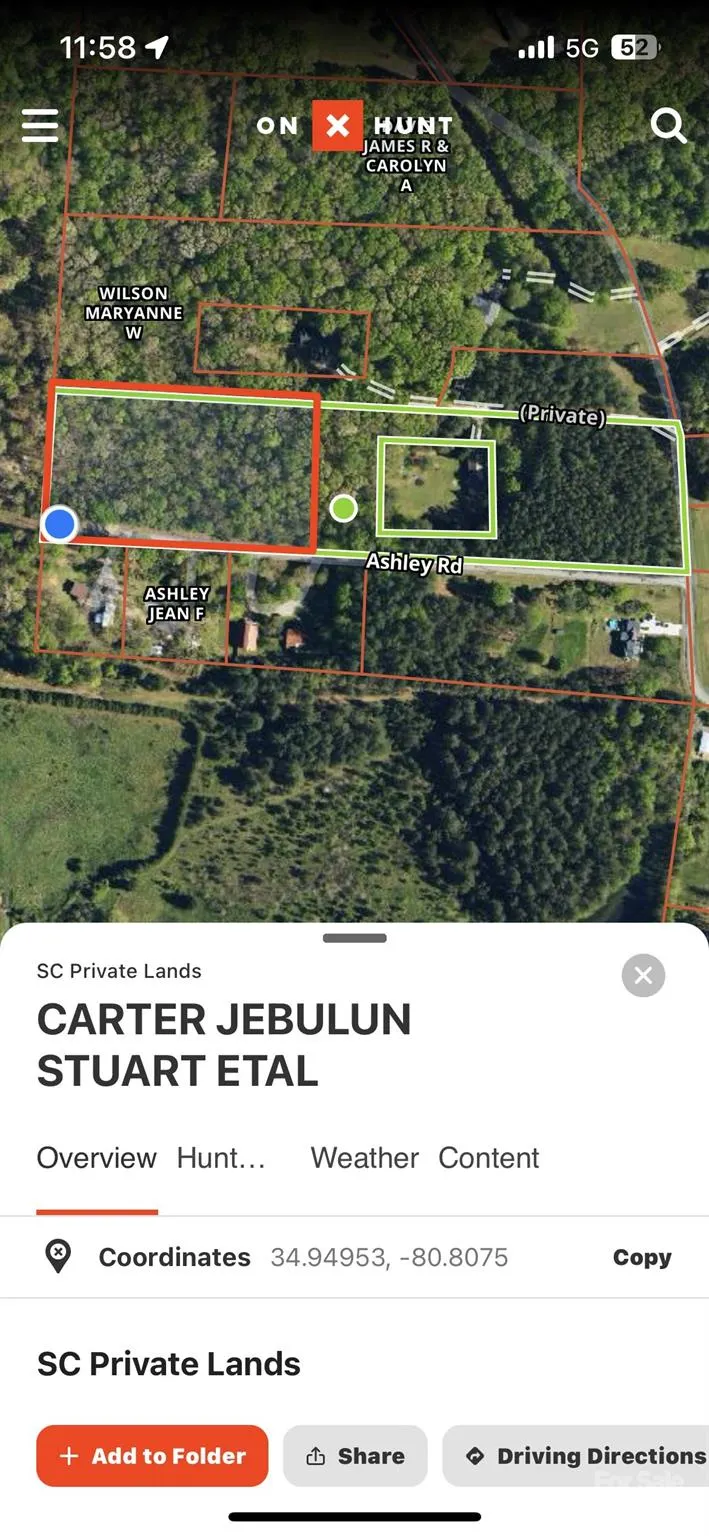Switch to the Weather tab
This screenshot has height=1536, width=709.
(x=364, y=1158)
